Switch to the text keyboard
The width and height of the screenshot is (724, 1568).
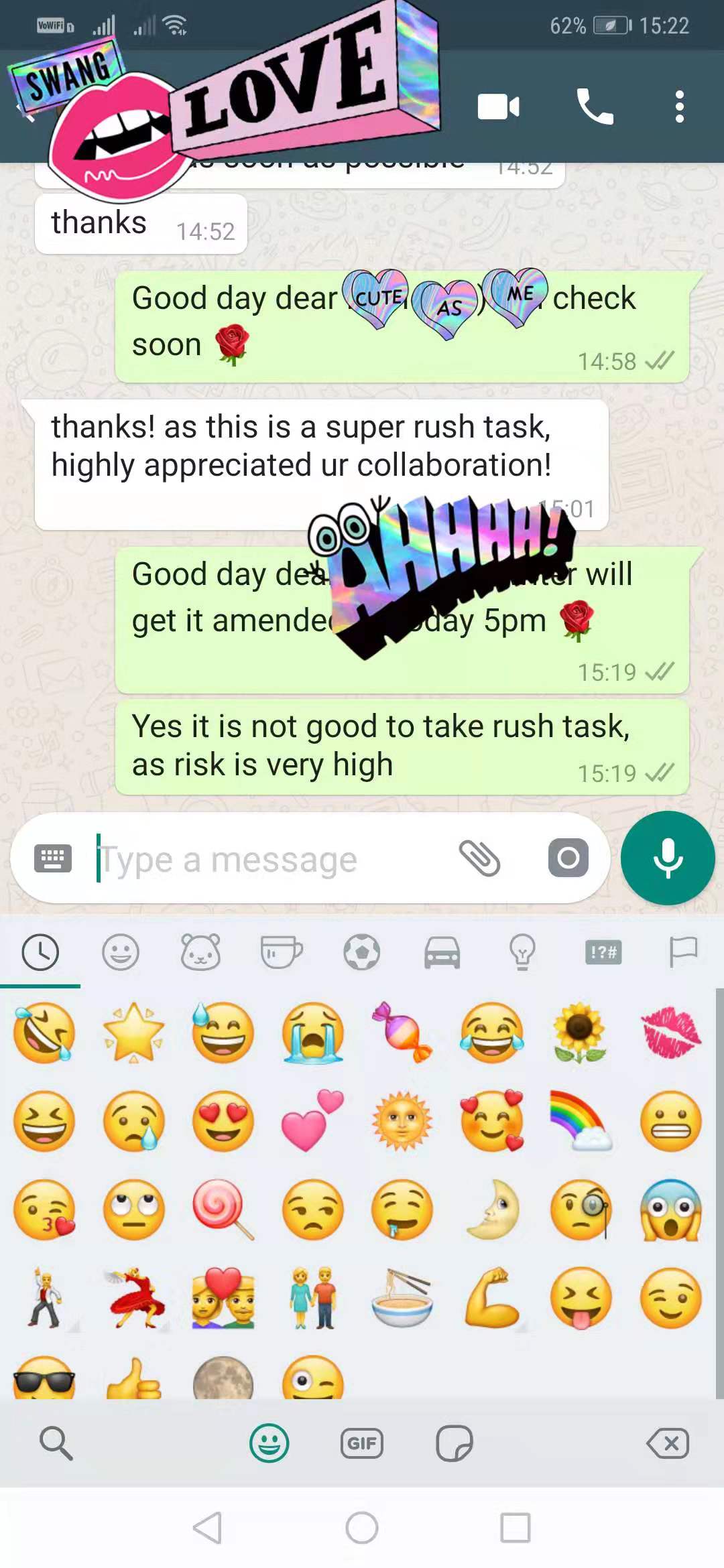(53, 858)
